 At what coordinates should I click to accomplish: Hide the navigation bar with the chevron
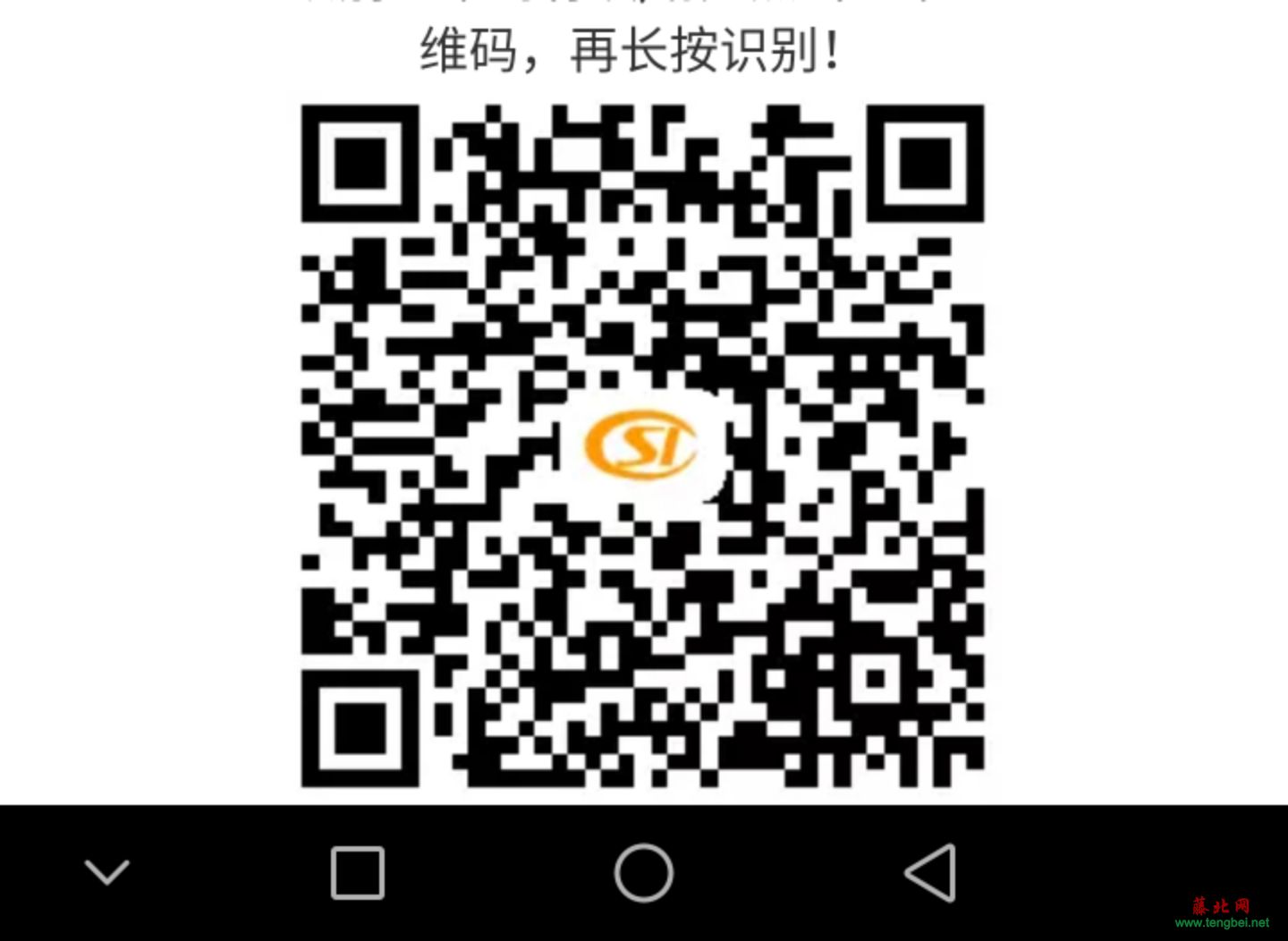pyautogui.click(x=106, y=872)
